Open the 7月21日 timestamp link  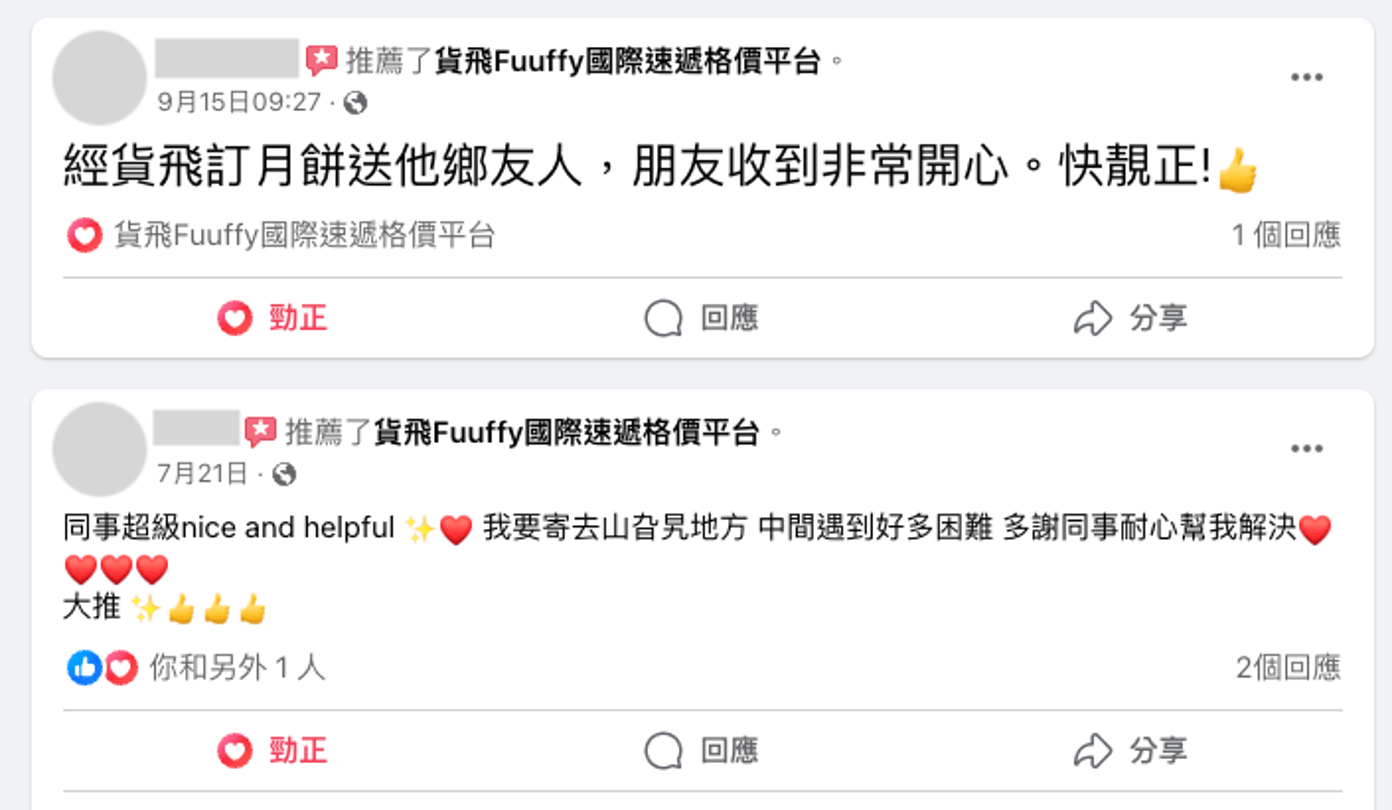pos(202,473)
